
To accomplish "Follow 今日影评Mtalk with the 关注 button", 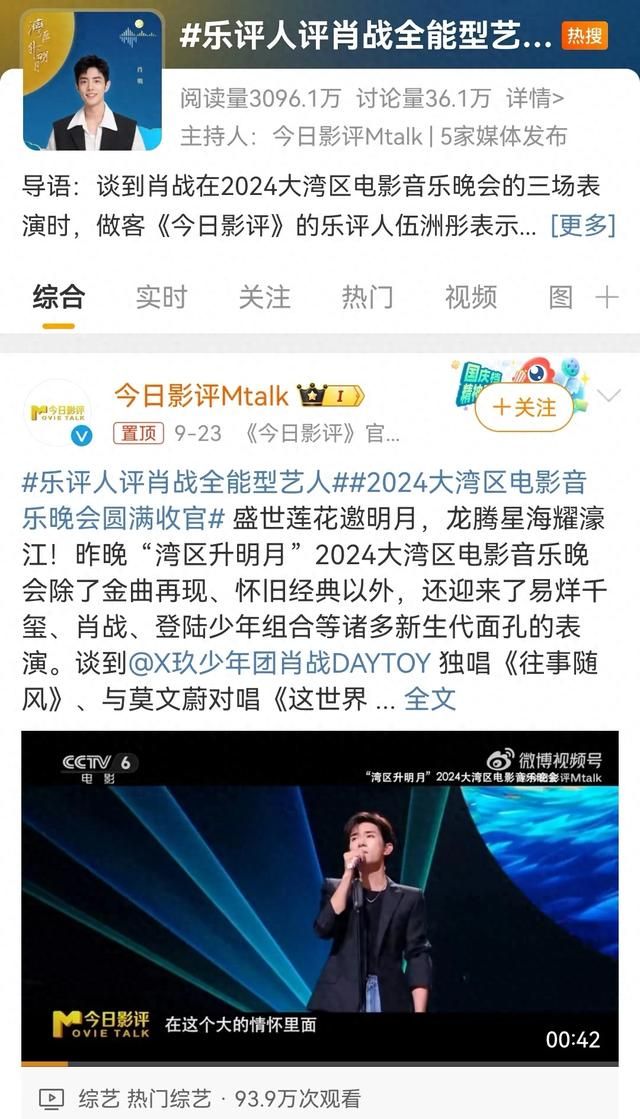I will click(x=524, y=407).
